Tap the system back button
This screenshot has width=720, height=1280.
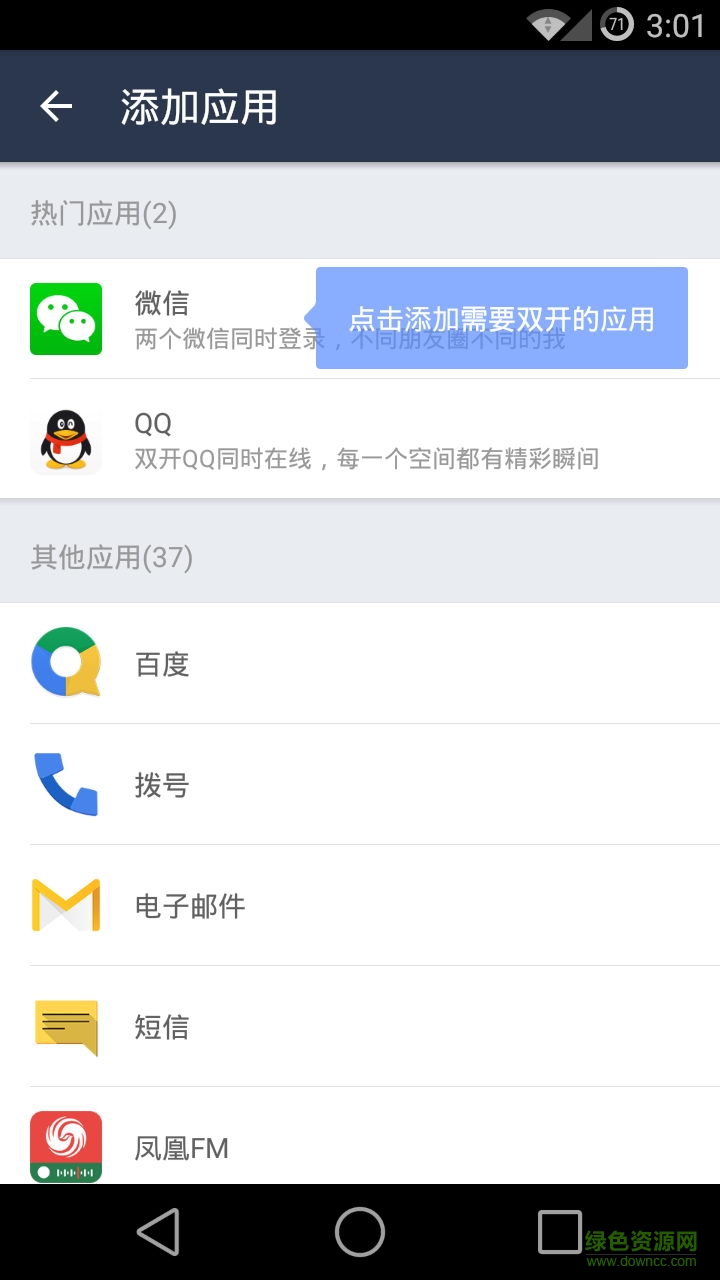[x=158, y=1231]
